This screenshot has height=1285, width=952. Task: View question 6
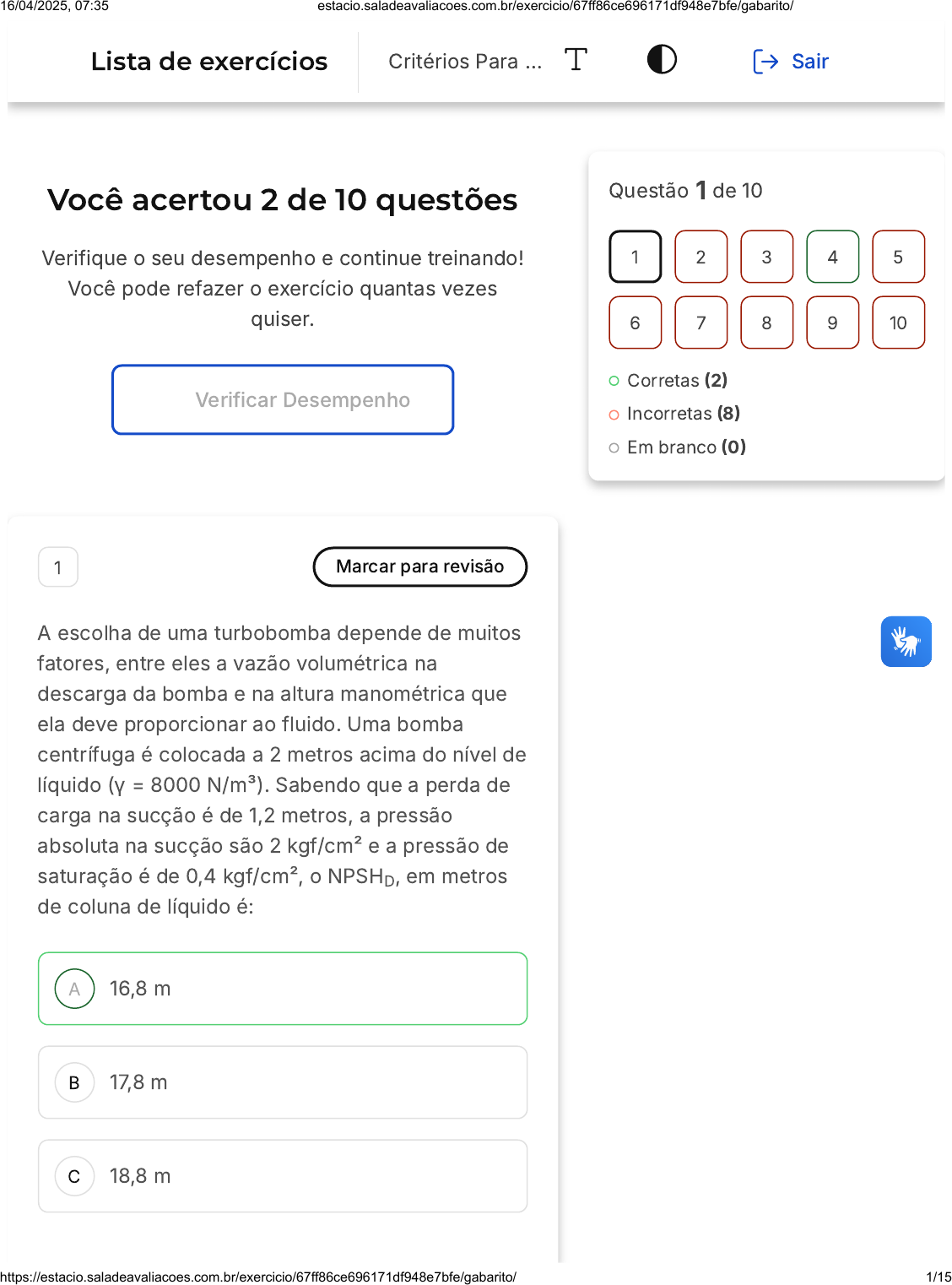coord(635,323)
